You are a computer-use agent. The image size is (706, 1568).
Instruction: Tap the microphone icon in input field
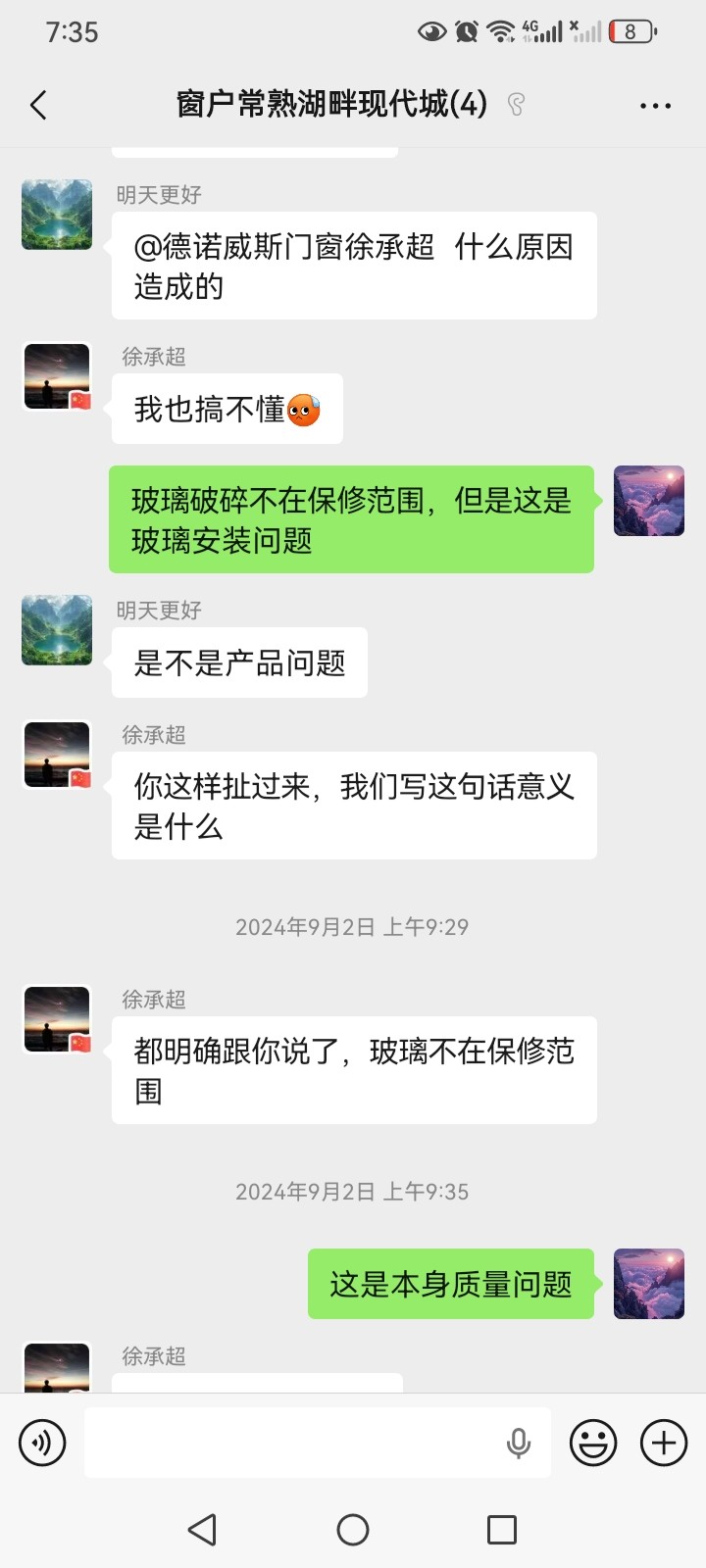pyautogui.click(x=519, y=1443)
